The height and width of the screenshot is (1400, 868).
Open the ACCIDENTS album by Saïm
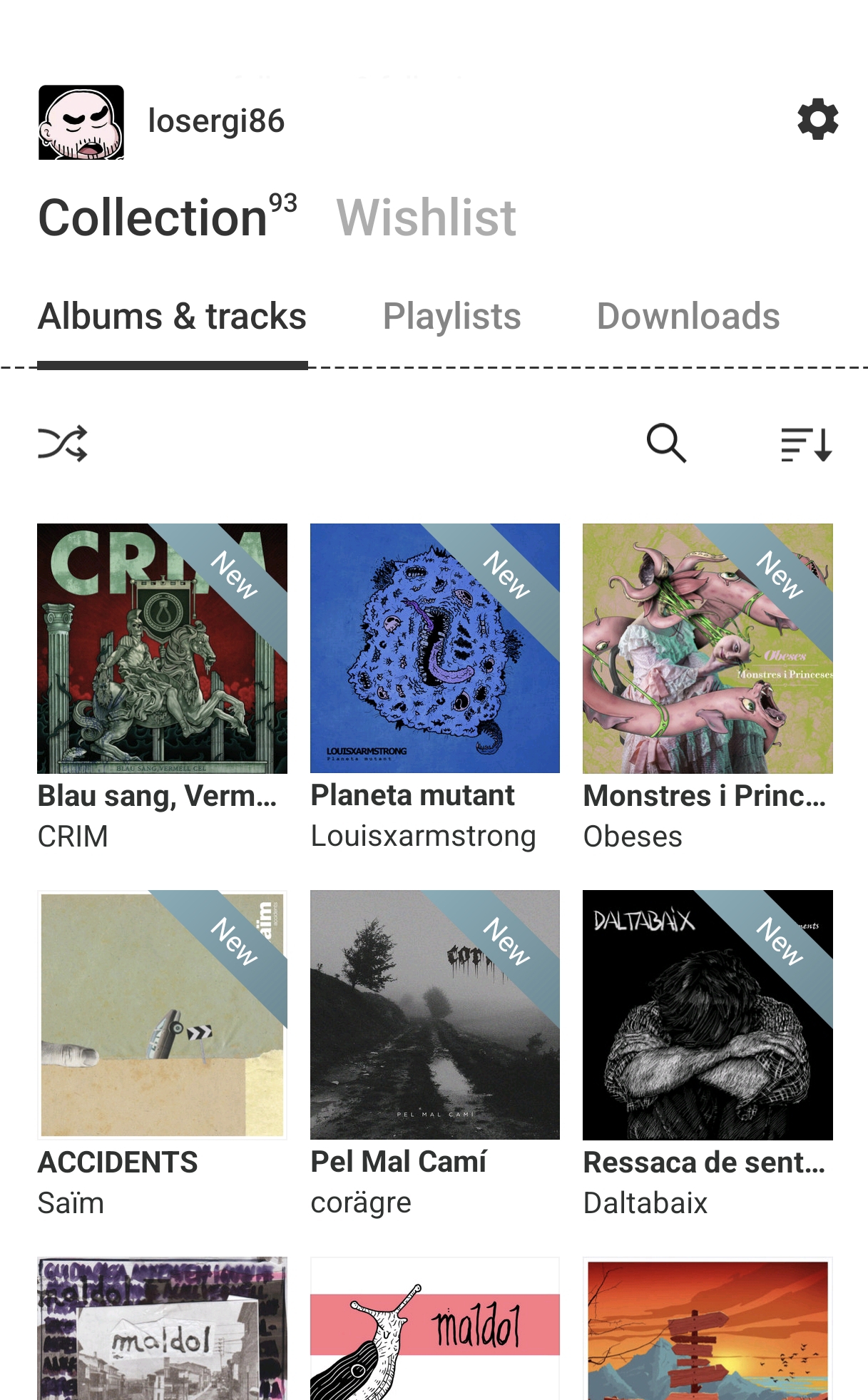coord(162,1014)
